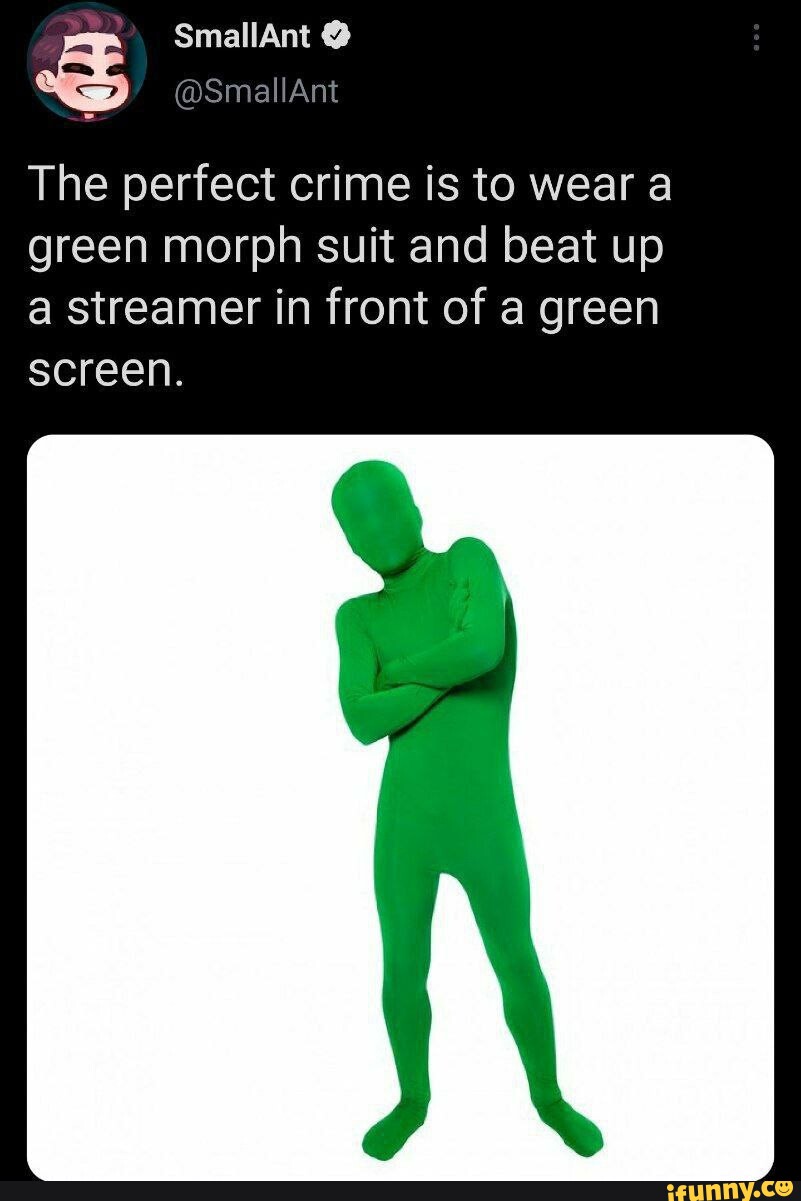Open SmallAnt's profile picture
801x1201 pixels.
87,61
